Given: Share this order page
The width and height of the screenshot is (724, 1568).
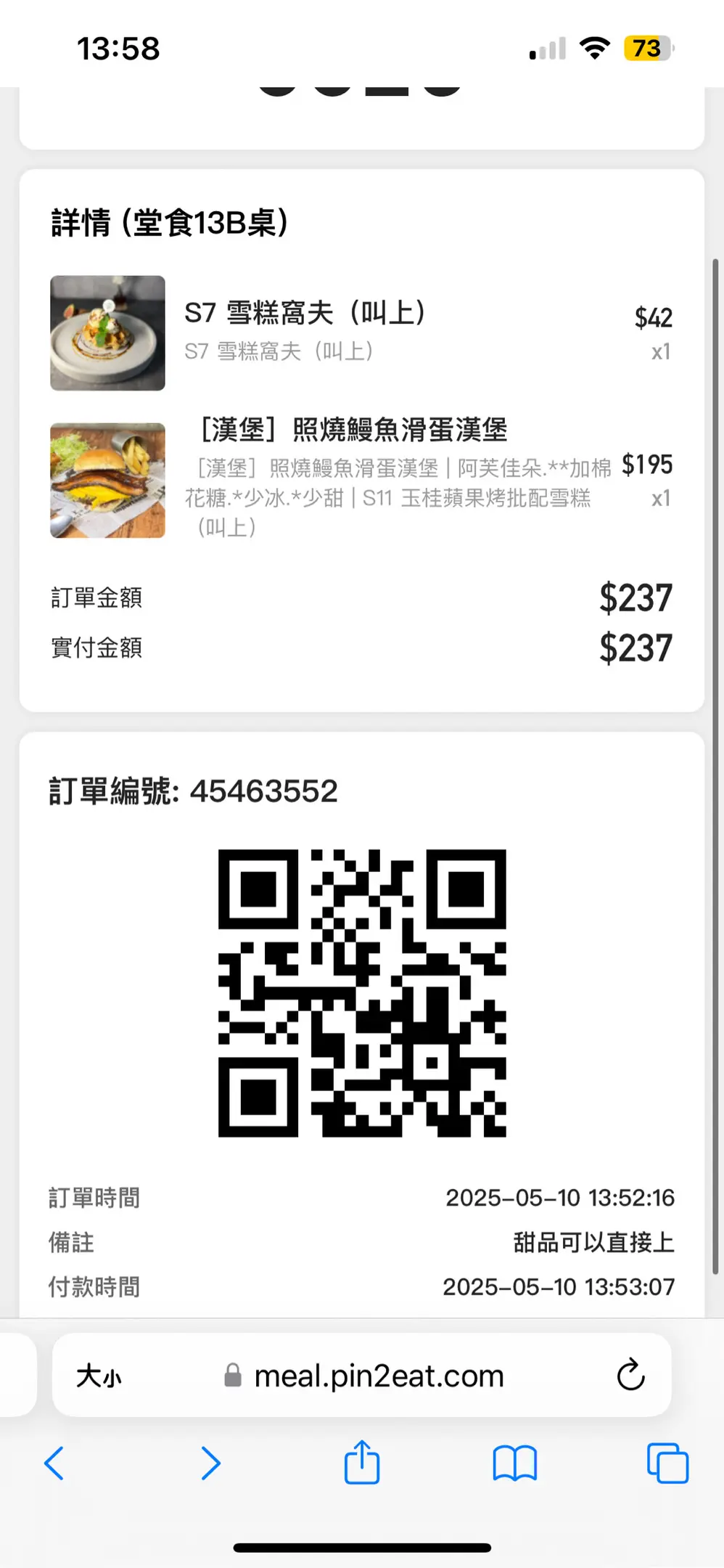Looking at the screenshot, I should click(361, 1462).
